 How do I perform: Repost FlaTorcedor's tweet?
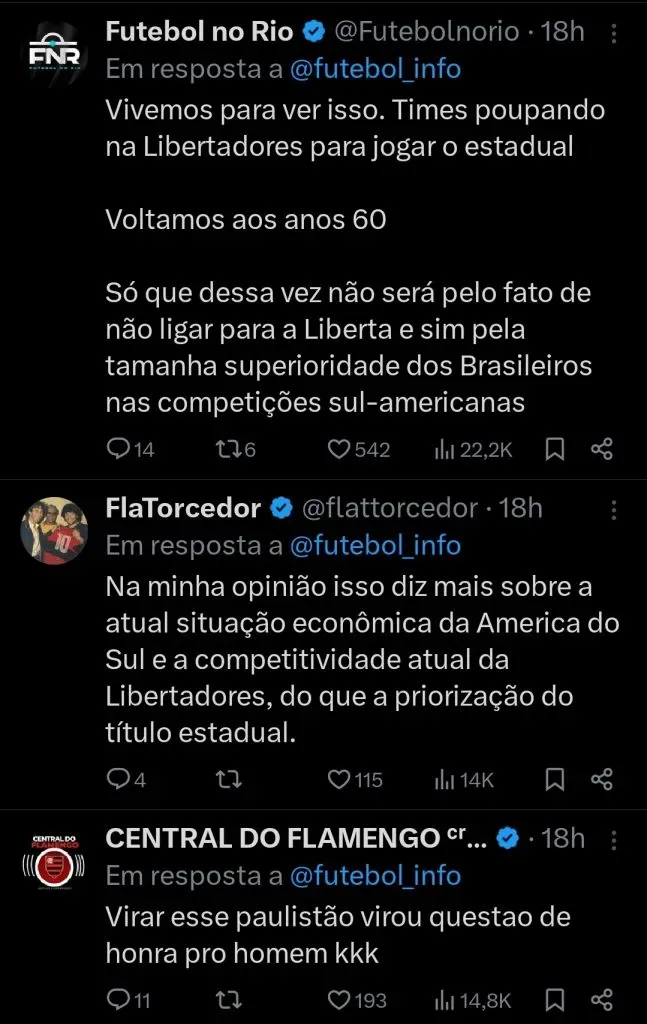[x=228, y=780]
